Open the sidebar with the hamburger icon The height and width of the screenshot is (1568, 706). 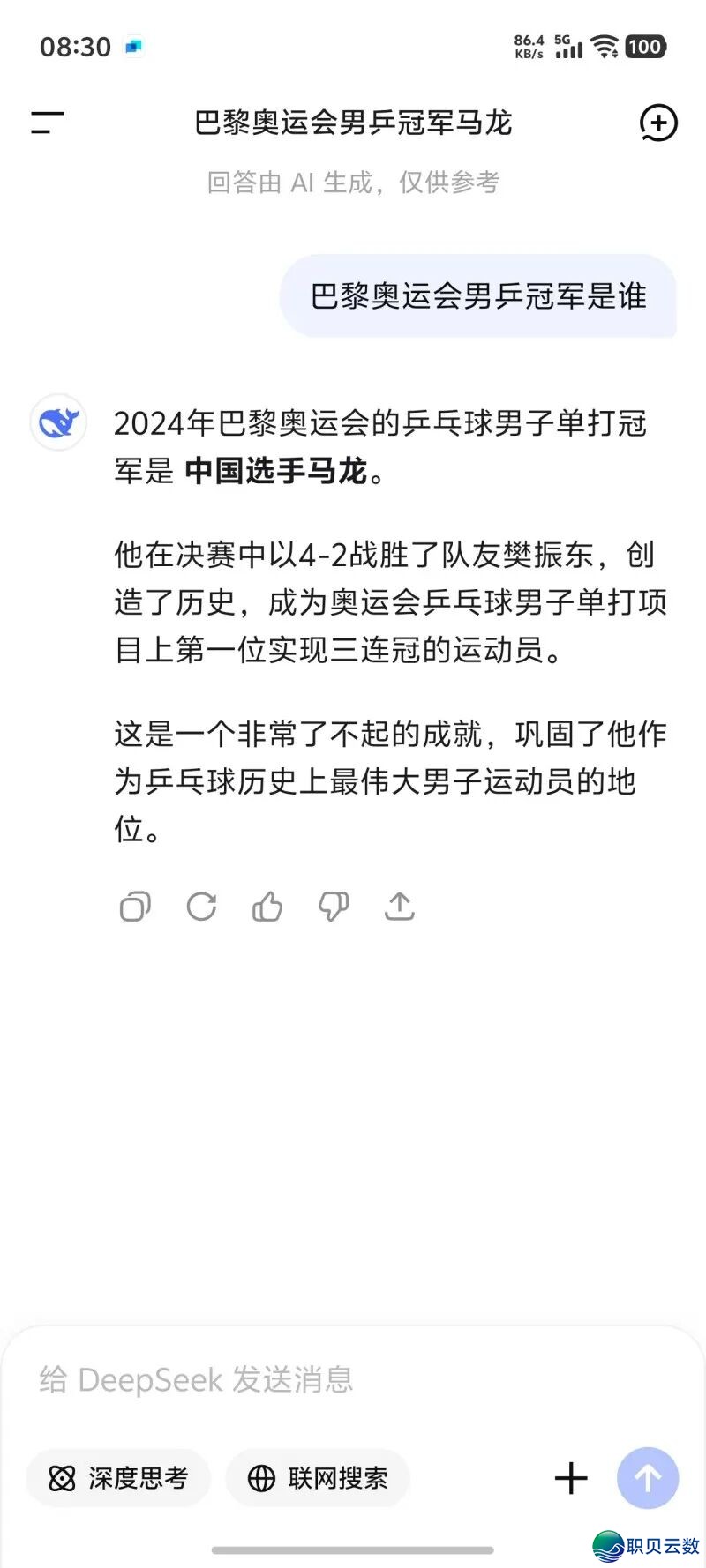(44, 123)
